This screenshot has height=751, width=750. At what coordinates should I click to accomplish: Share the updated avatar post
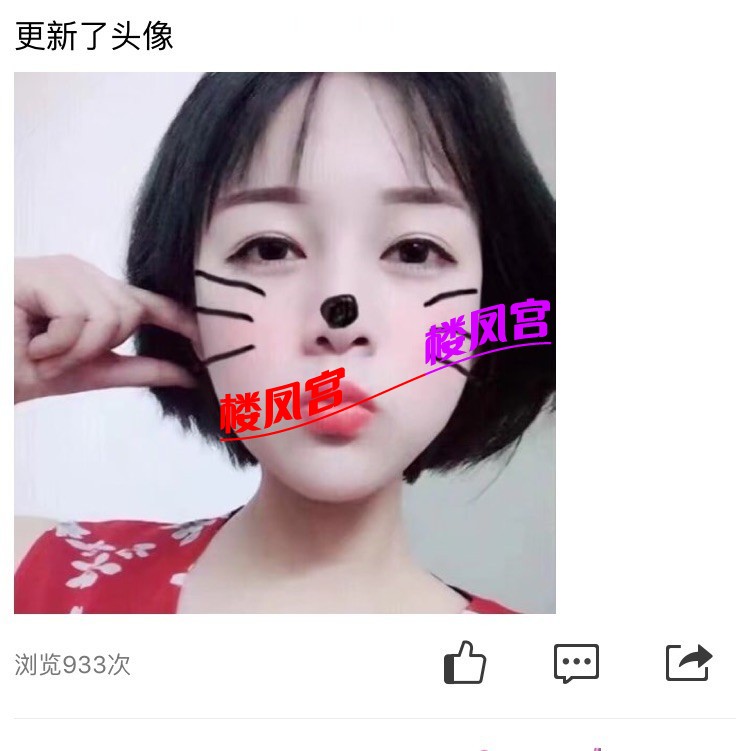[689, 663]
